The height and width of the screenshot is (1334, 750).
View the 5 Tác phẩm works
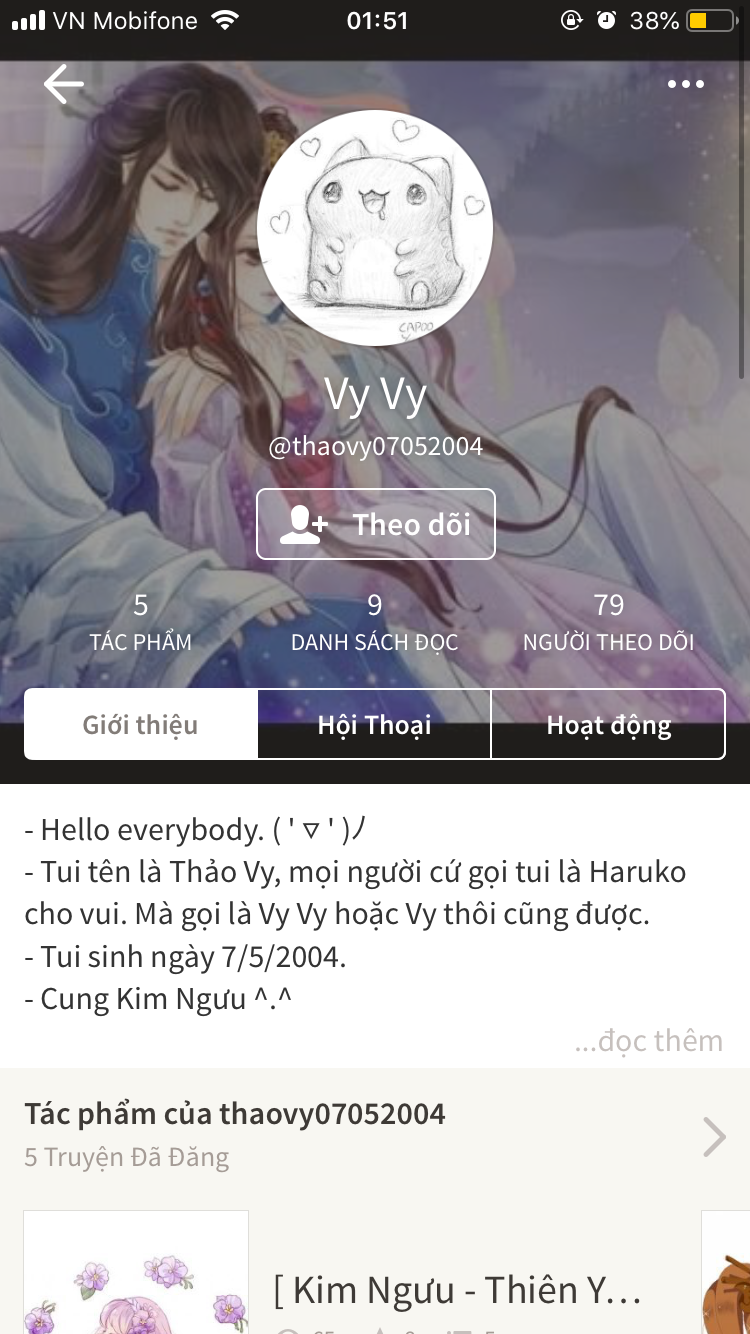tap(140, 622)
